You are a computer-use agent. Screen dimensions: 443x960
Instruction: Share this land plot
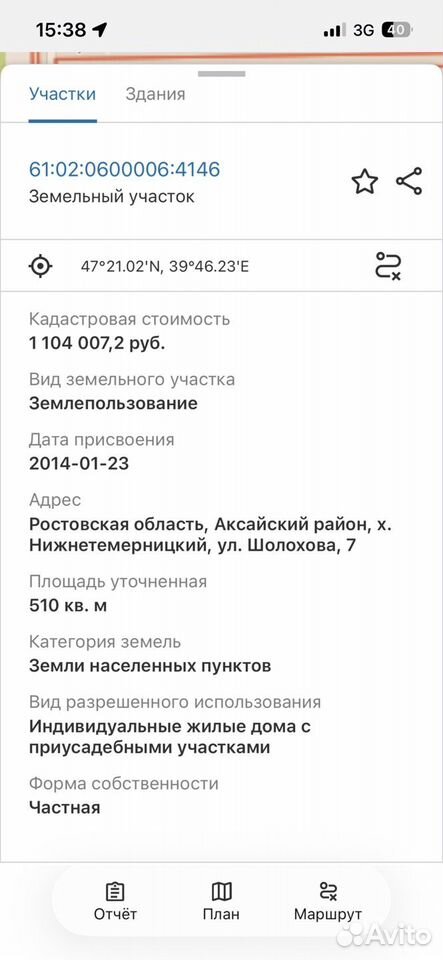[x=409, y=181]
